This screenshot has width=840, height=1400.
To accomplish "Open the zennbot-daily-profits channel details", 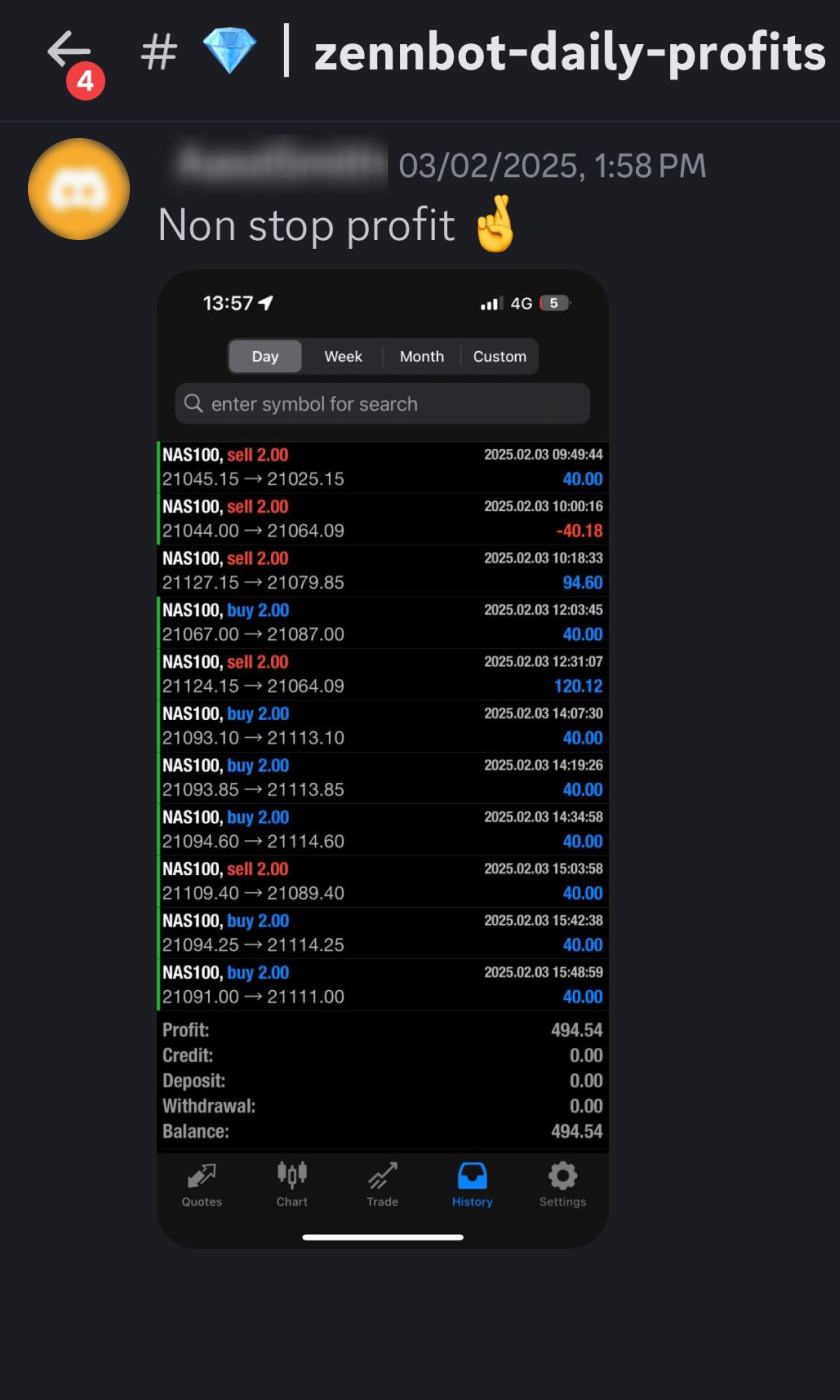I will pos(568,52).
